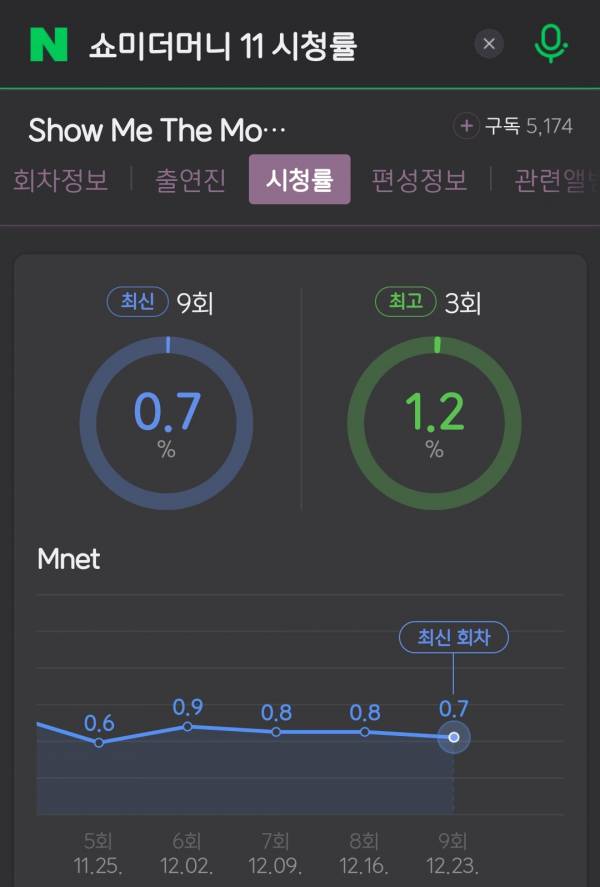The image size is (600, 887).
Task: Switch to the 회차정보 tab
Action: (x=61, y=181)
